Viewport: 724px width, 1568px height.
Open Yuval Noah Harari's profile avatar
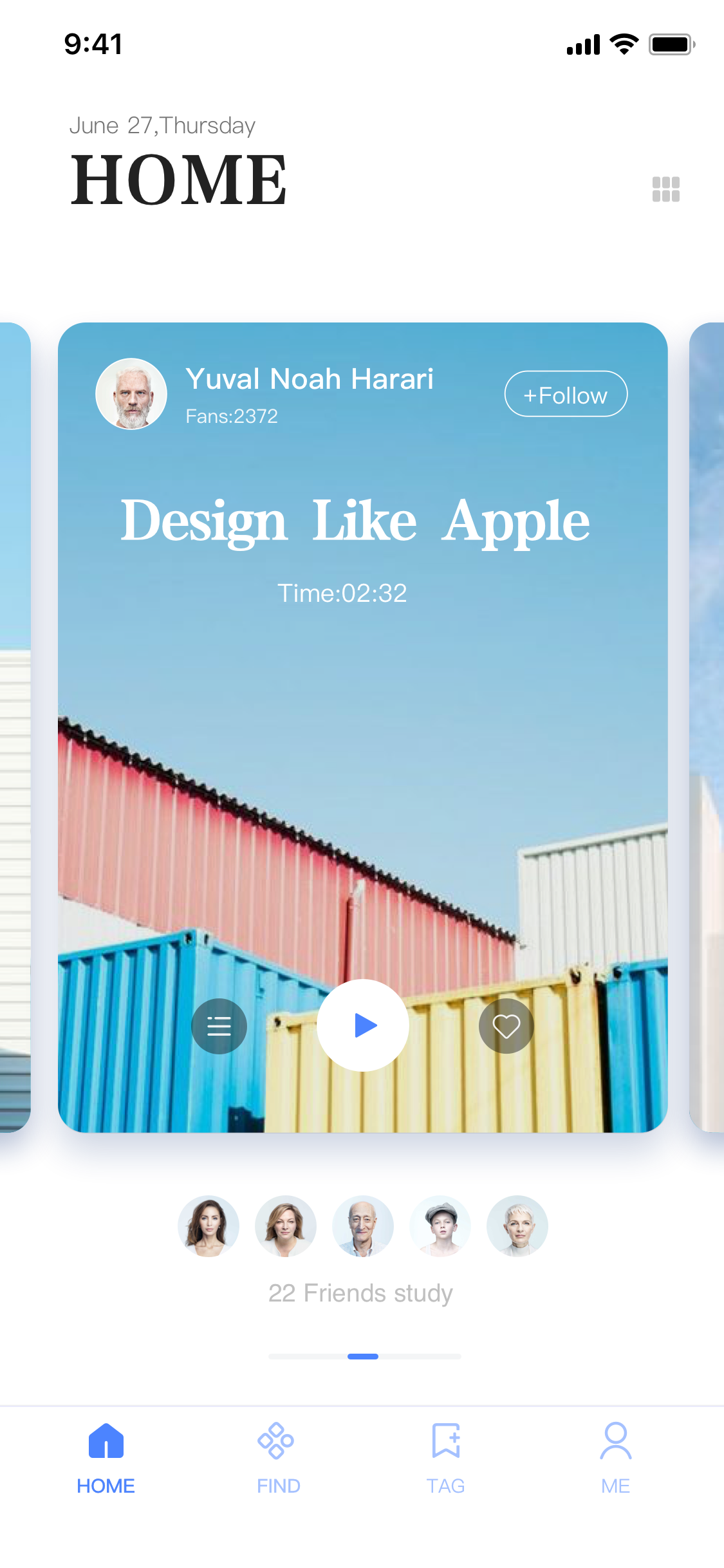click(131, 394)
